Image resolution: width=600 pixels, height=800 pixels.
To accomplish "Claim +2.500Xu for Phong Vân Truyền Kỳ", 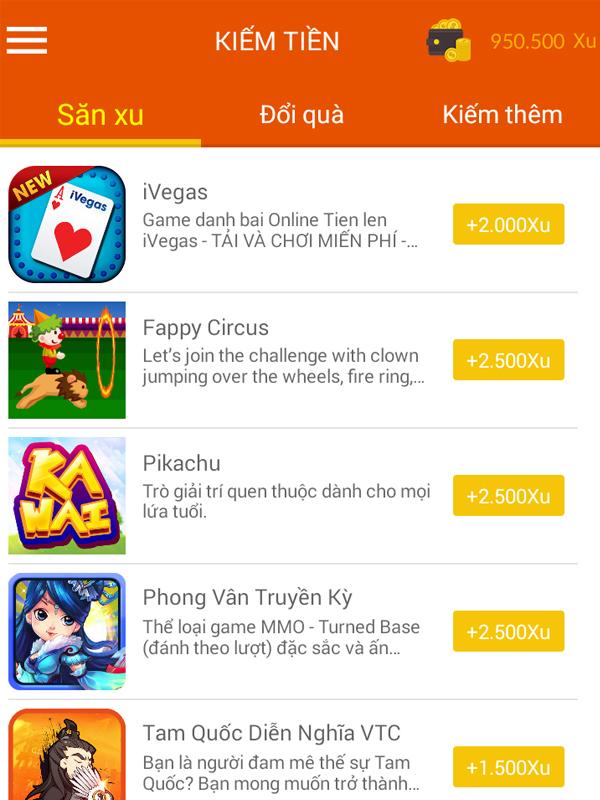I will point(508,632).
